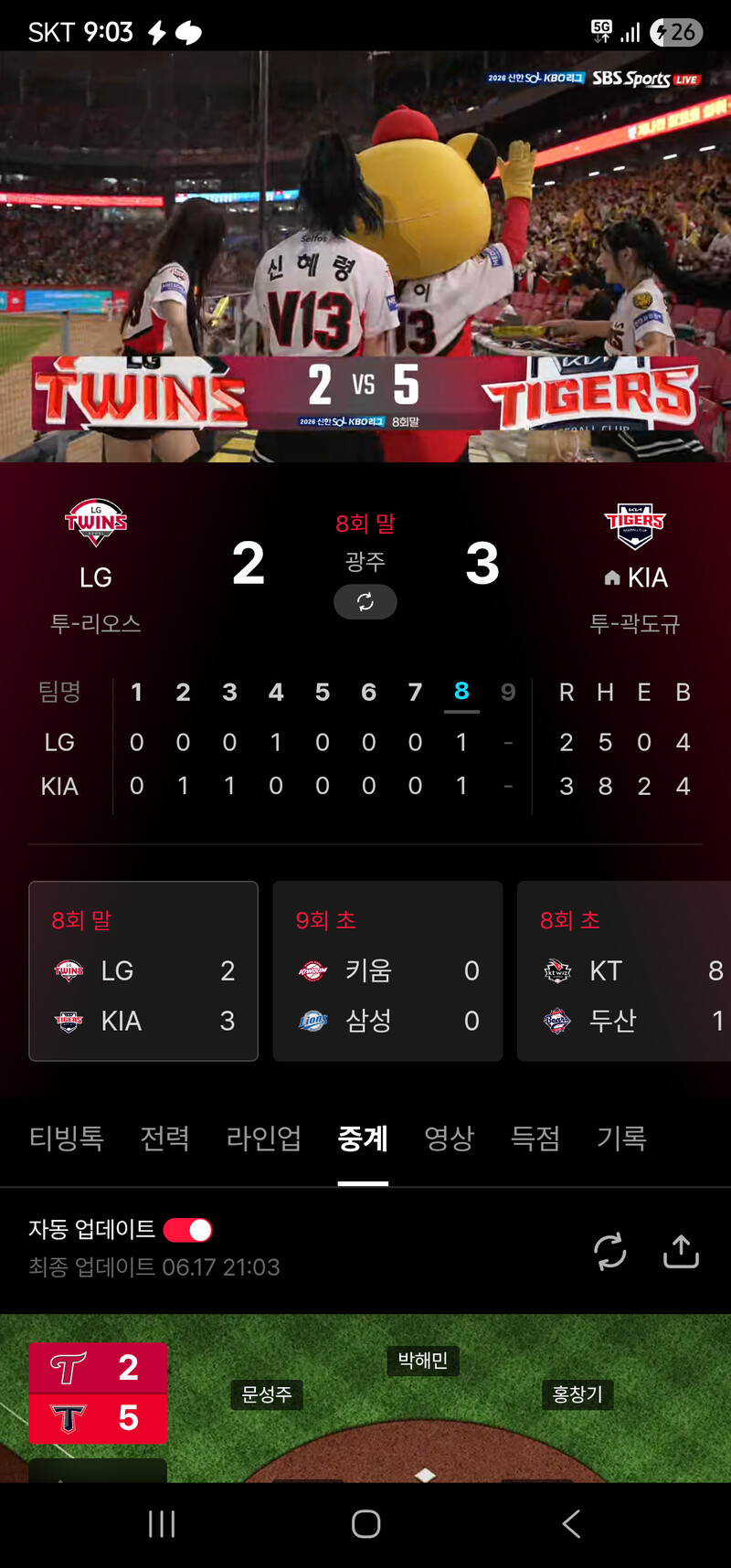Viewport: 731px width, 1568px height.
Task: Switch to the 전력 tab
Action: tap(165, 1139)
